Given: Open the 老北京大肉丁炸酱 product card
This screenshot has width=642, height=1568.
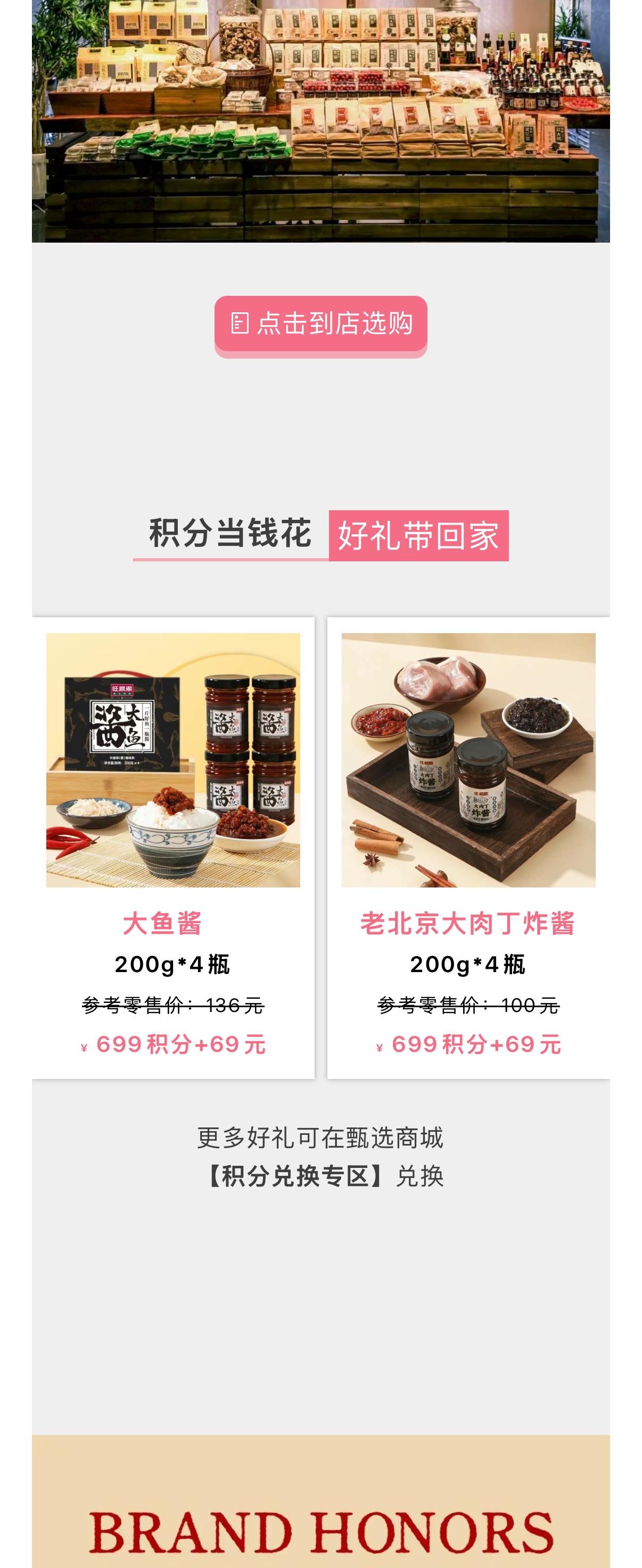Looking at the screenshot, I should pyautogui.click(x=468, y=848).
